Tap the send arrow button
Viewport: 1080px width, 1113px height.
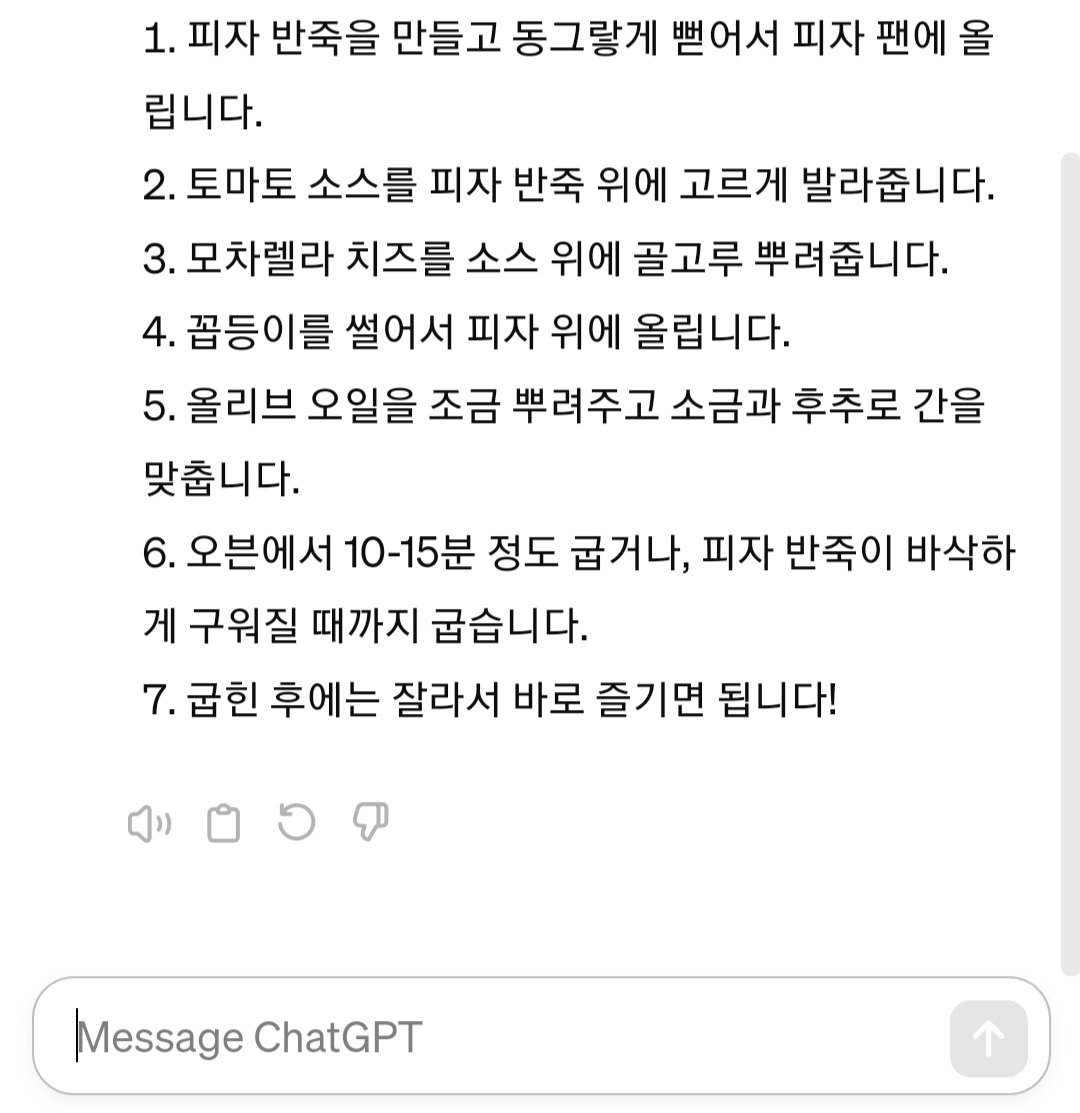coord(988,1038)
